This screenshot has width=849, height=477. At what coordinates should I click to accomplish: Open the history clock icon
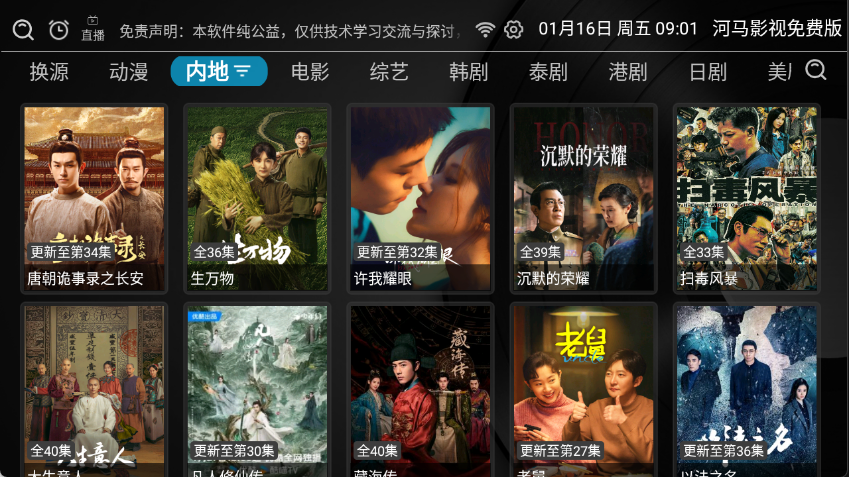pyautogui.click(x=59, y=30)
